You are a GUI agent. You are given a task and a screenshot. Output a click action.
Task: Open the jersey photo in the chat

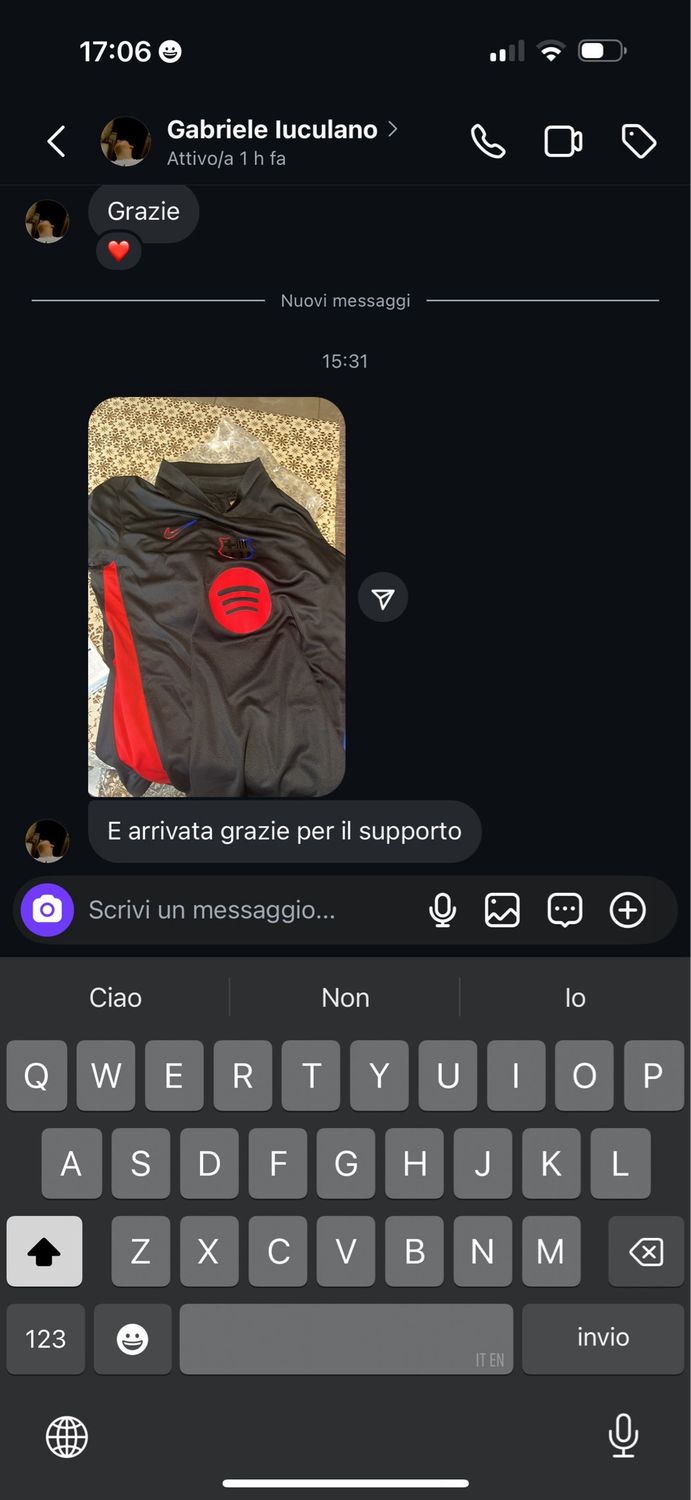[217, 597]
